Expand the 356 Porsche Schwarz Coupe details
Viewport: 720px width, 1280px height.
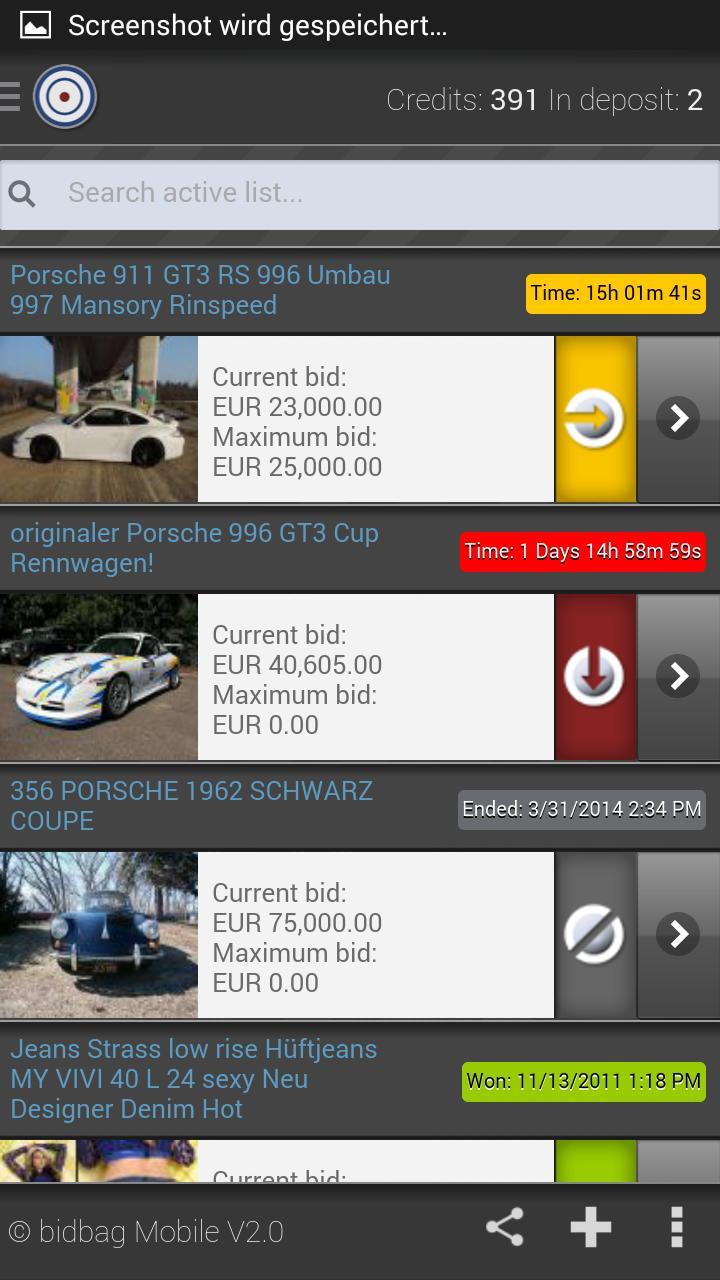[678, 934]
